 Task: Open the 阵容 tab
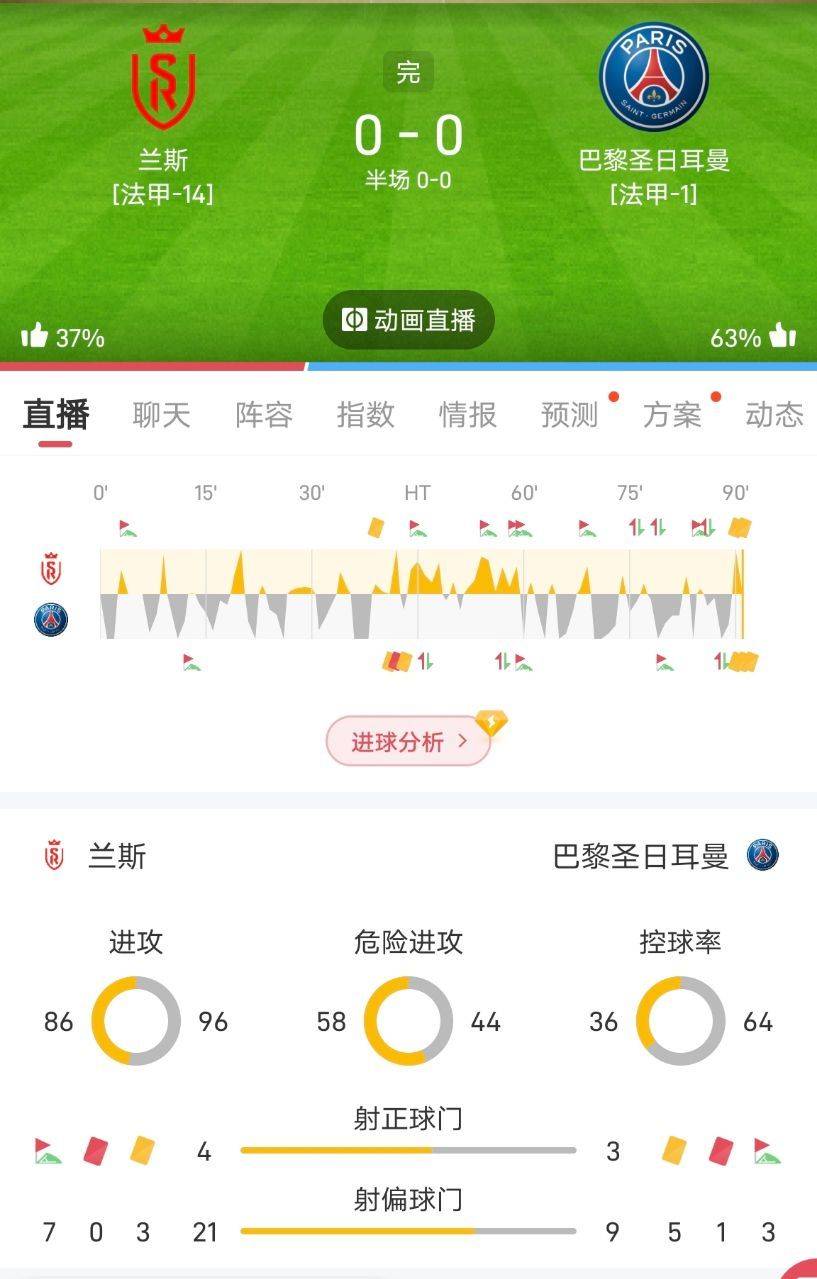pyautogui.click(x=262, y=414)
